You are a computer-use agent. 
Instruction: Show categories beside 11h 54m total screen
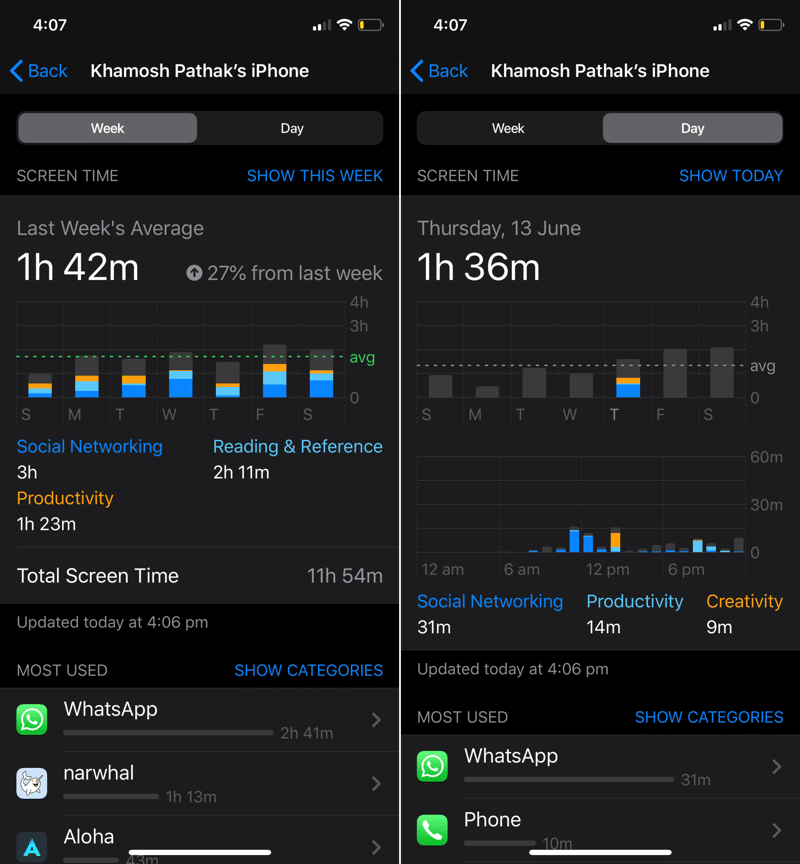pyautogui.click(x=308, y=670)
